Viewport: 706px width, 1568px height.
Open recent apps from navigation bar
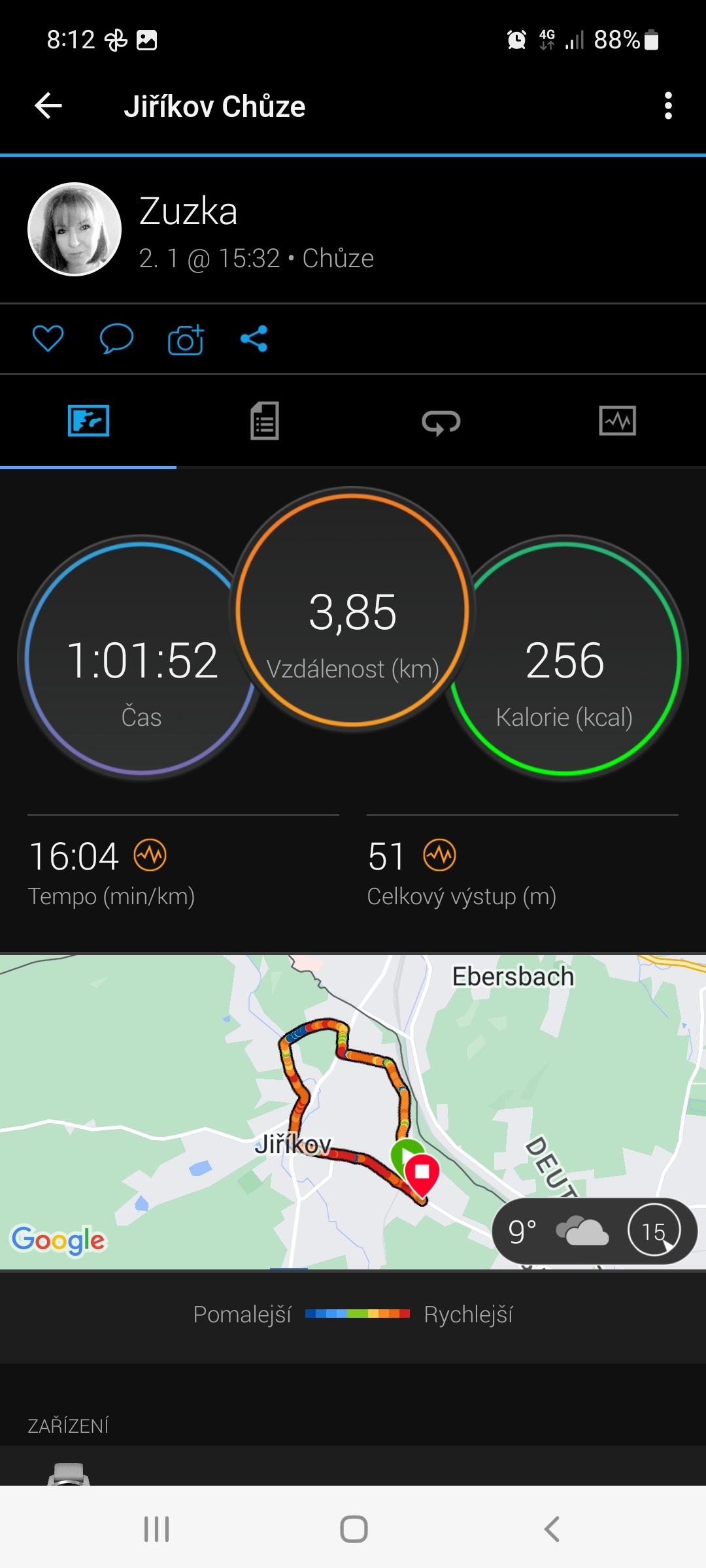[x=157, y=1529]
